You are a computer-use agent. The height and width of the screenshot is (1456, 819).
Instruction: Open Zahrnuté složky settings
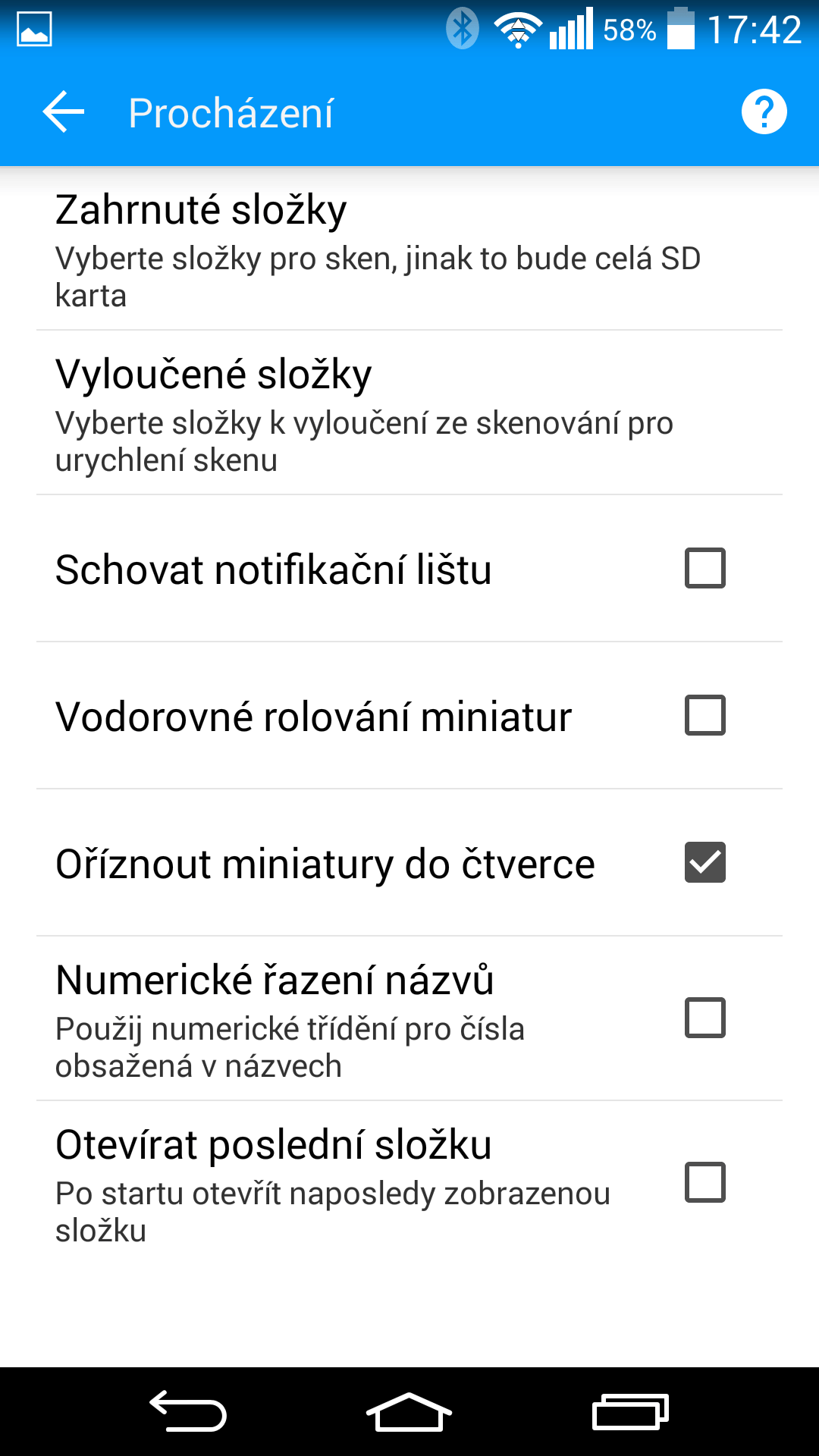coord(409,249)
